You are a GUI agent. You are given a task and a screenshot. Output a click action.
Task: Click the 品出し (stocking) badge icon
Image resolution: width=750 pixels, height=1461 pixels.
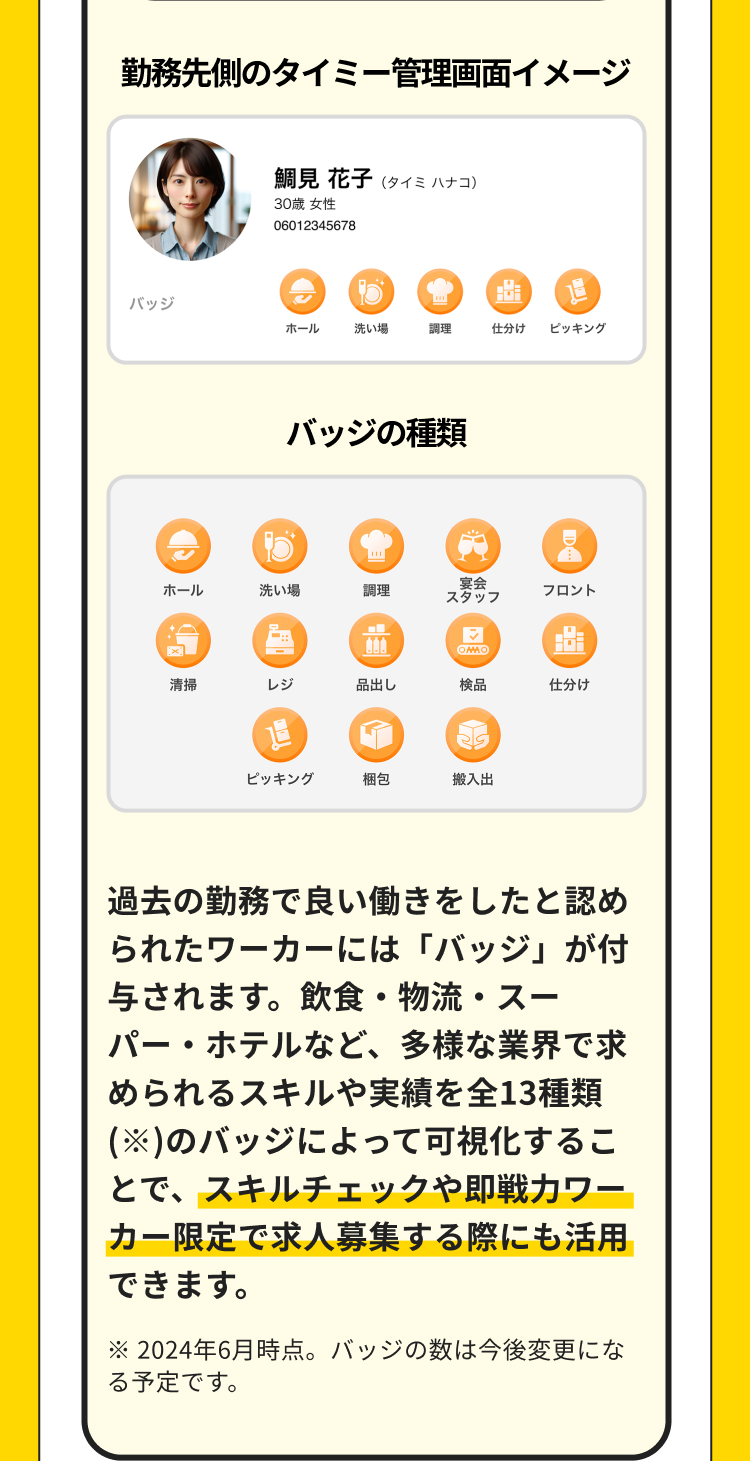coord(374,643)
